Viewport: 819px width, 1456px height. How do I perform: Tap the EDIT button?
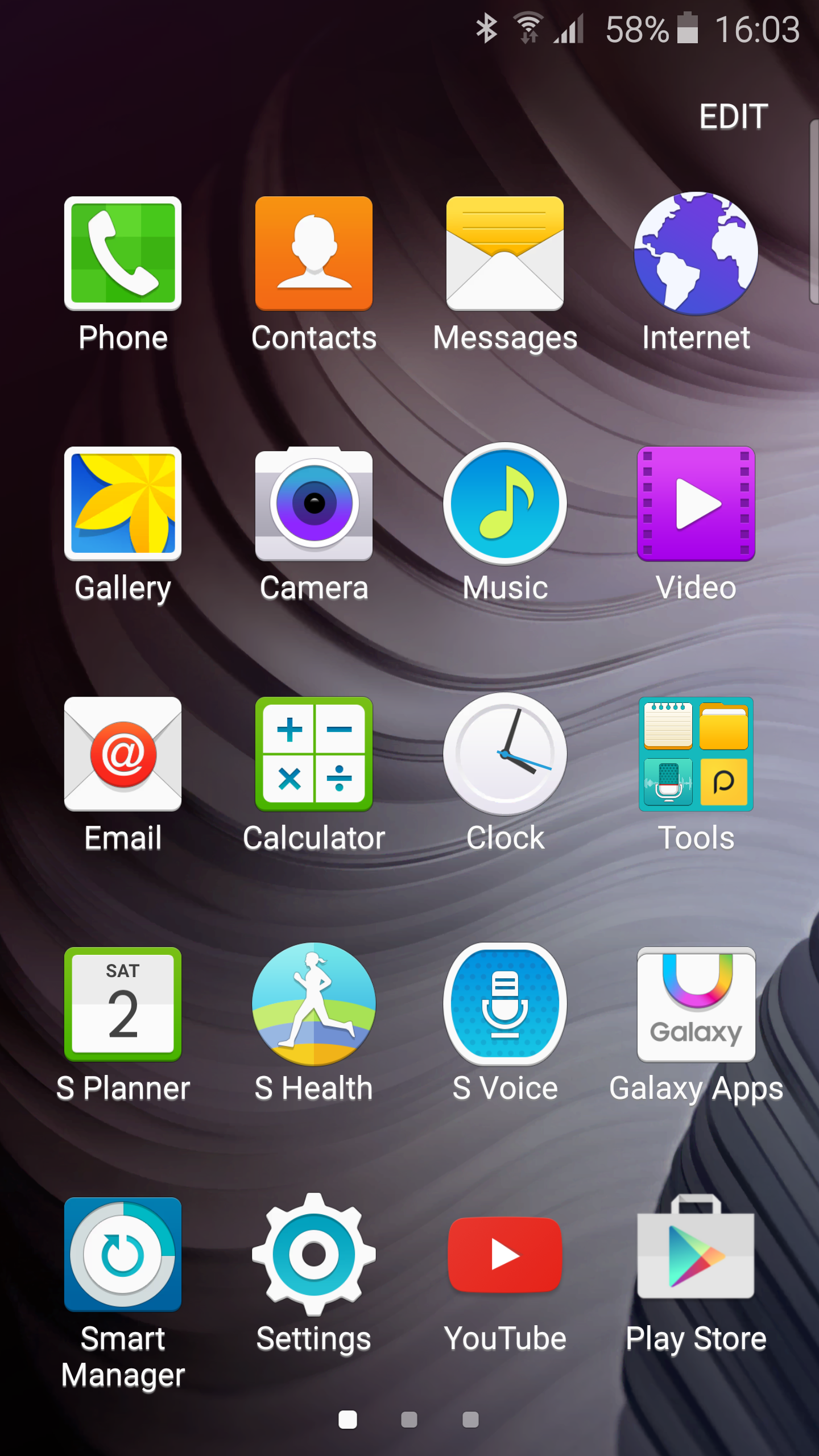point(733,117)
